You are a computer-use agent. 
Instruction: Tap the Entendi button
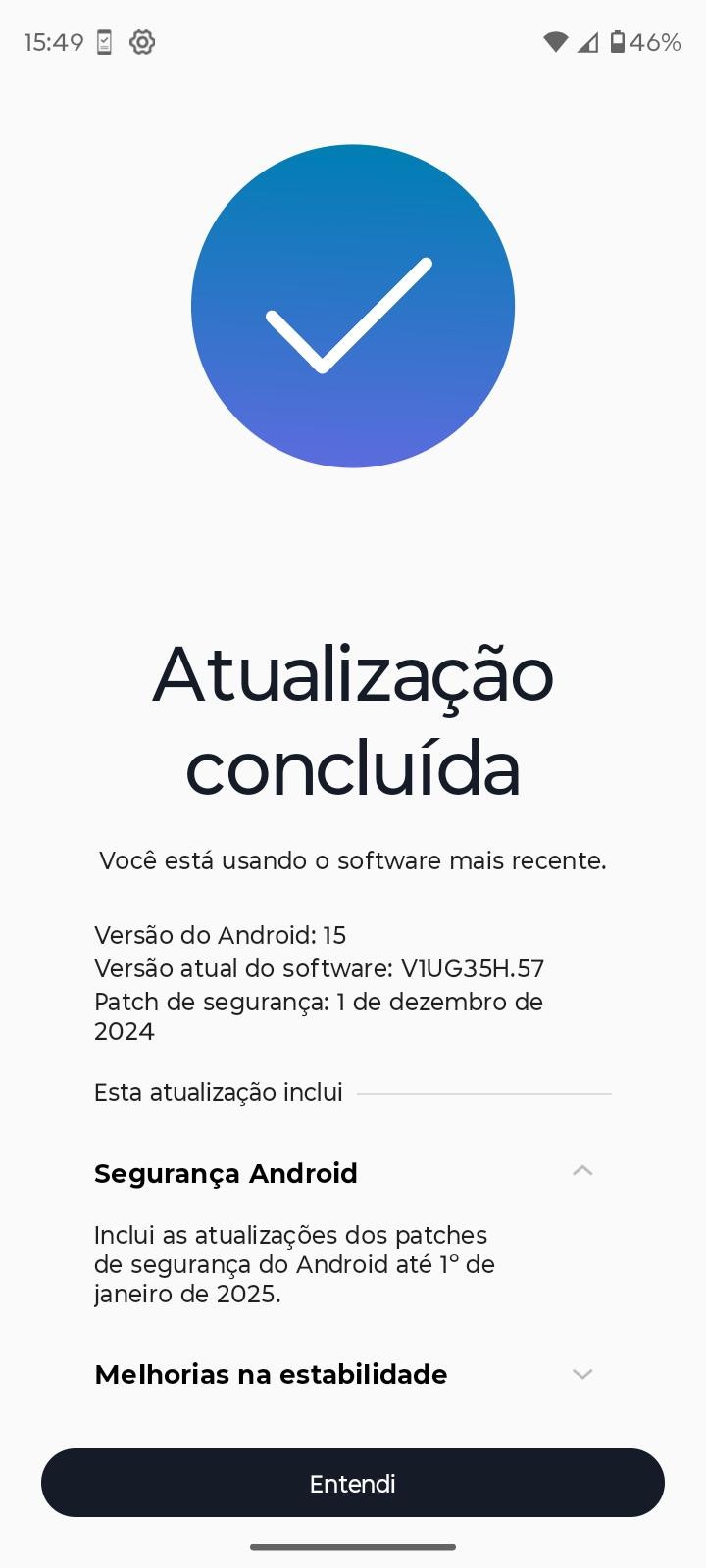(x=353, y=1483)
